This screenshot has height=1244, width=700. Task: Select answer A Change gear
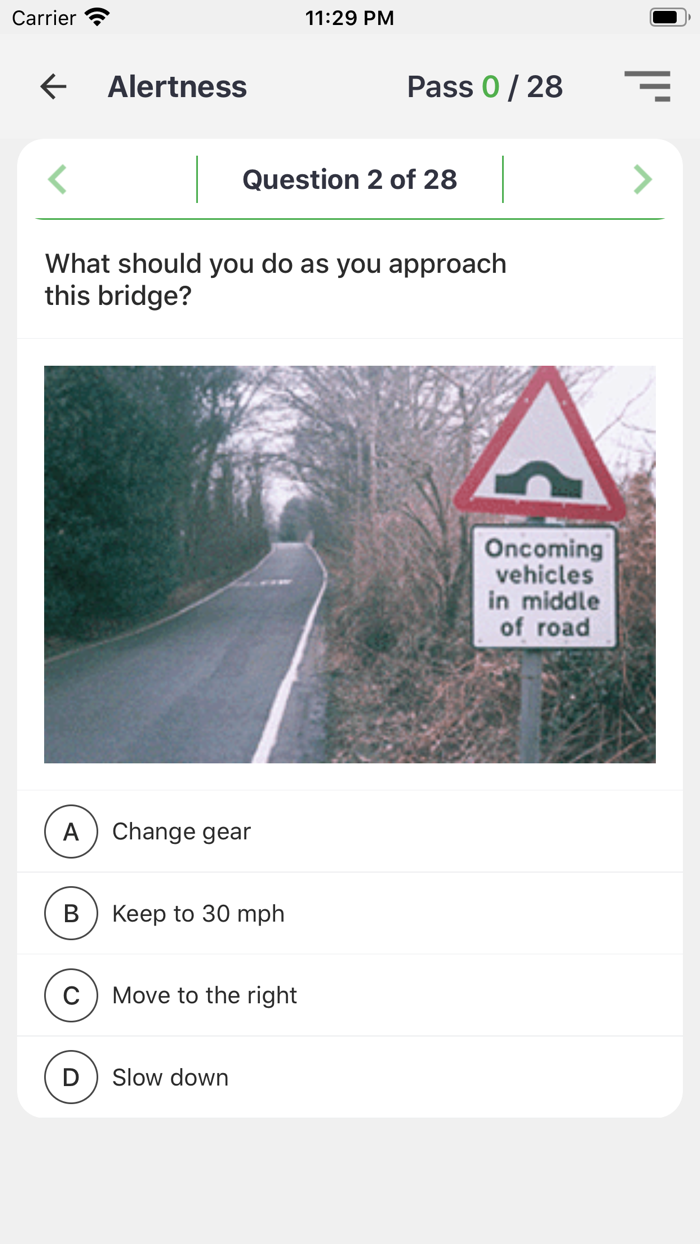pyautogui.click(x=350, y=832)
